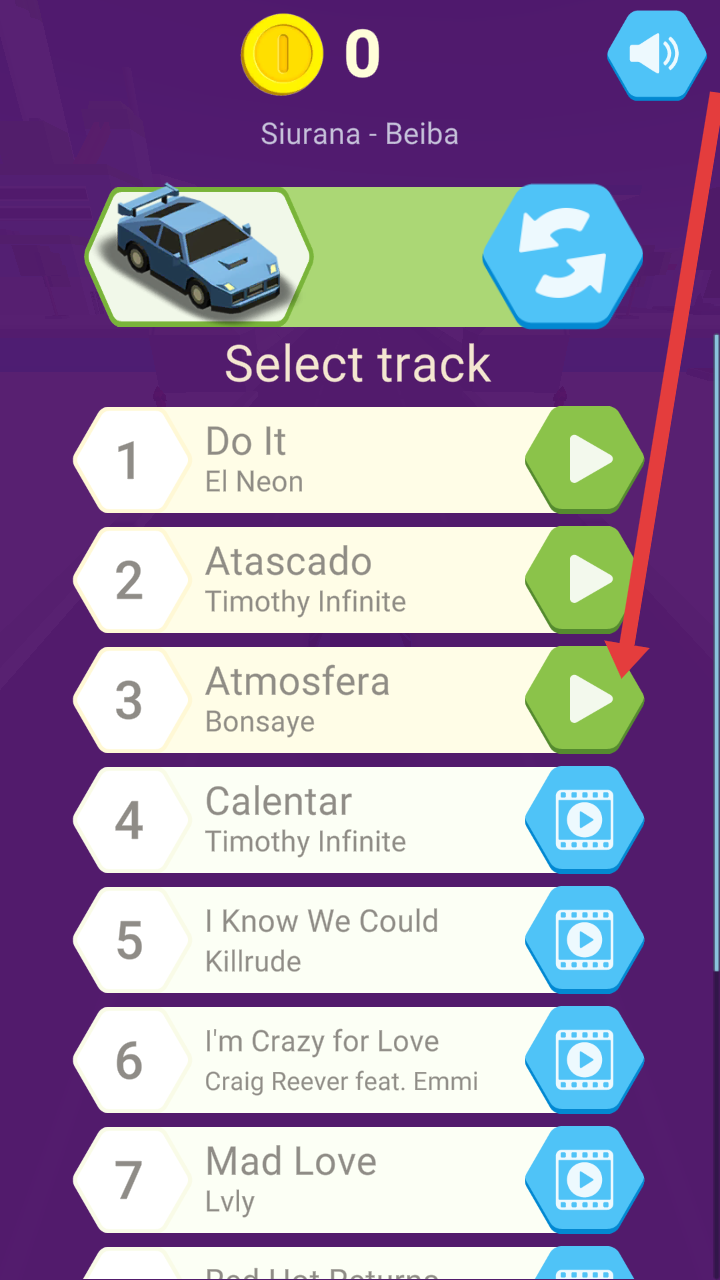The width and height of the screenshot is (720, 1280).
Task: Unlock I Know We Could via video
Action: (x=585, y=940)
